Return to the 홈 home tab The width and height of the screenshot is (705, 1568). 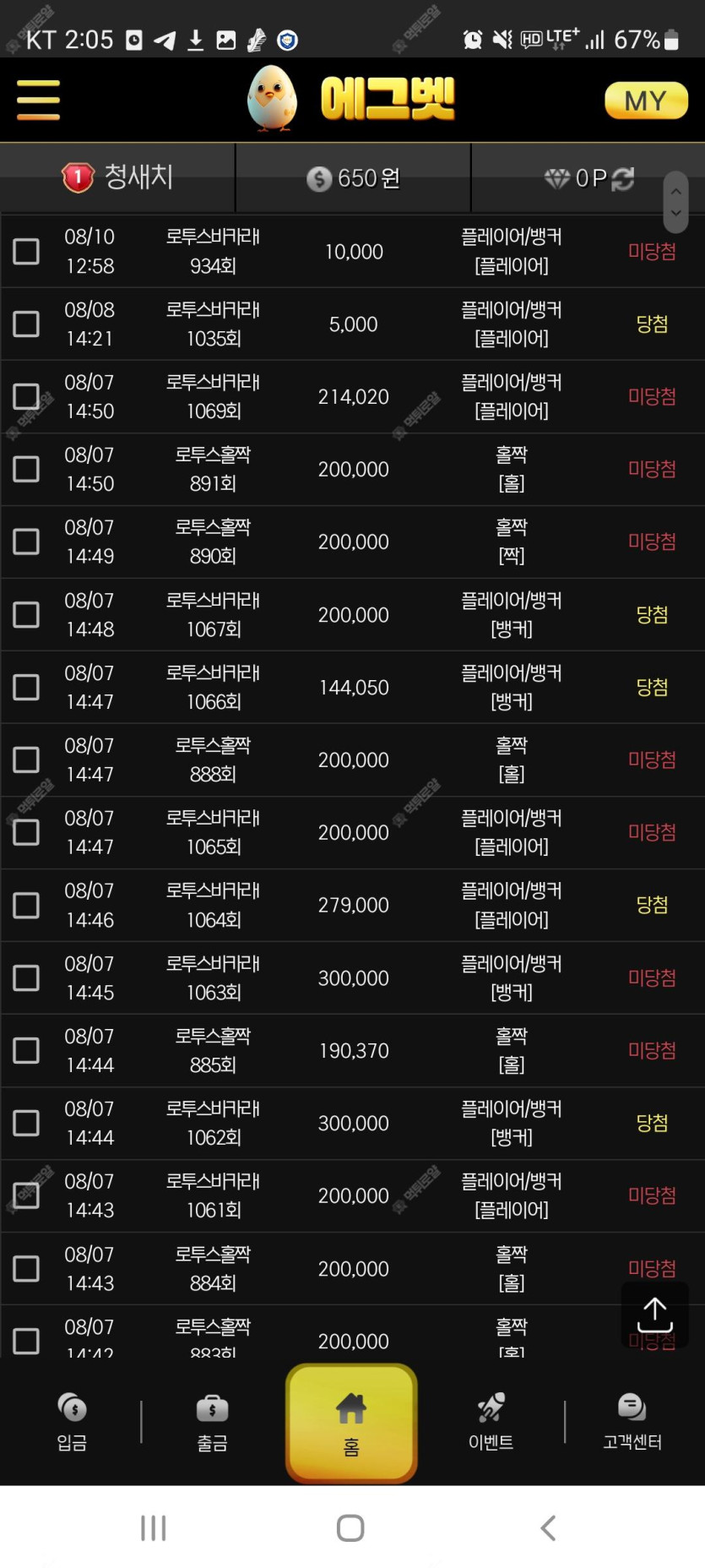pos(351,1424)
